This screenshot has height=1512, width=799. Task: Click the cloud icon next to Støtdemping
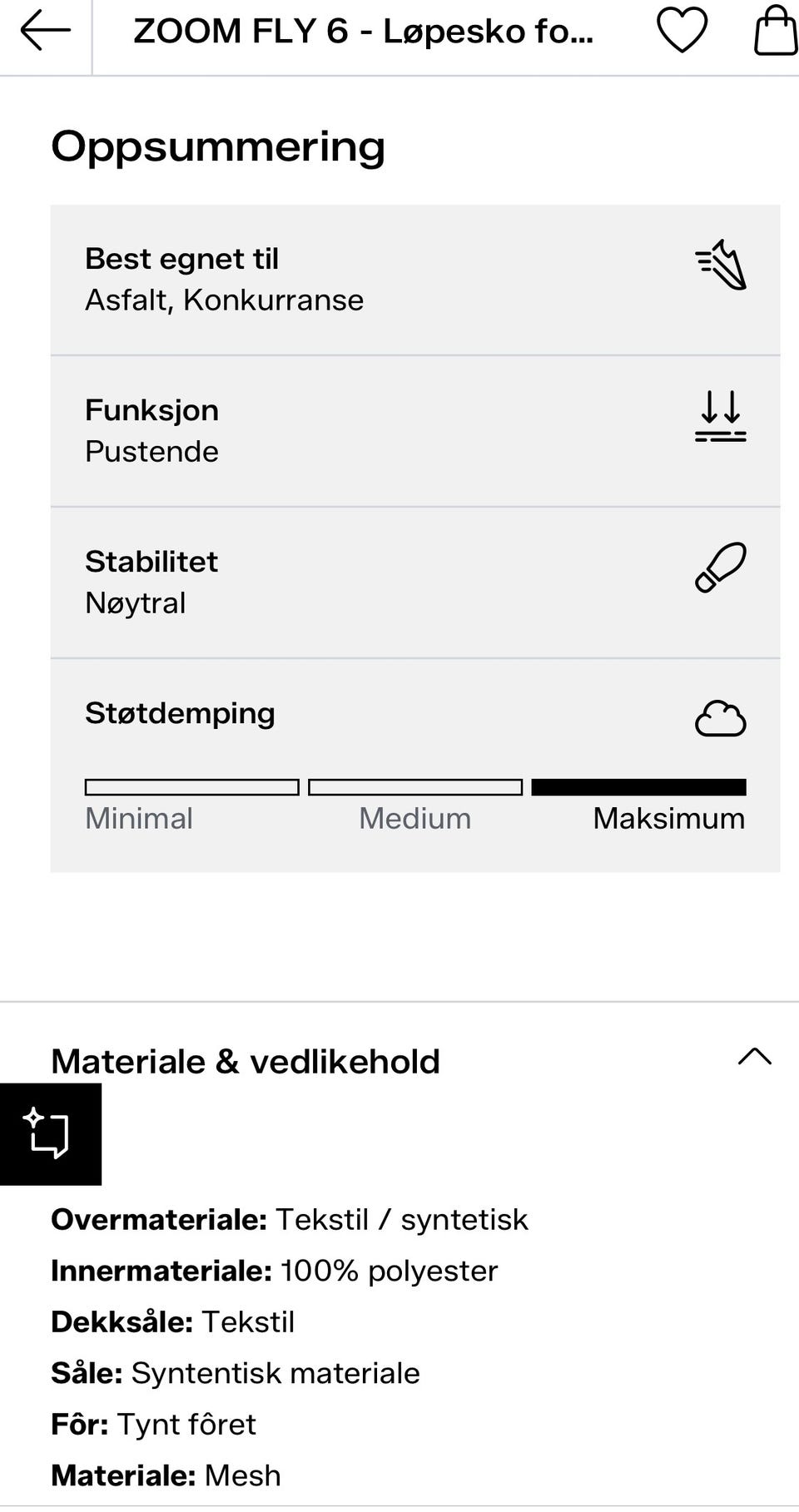click(x=722, y=717)
